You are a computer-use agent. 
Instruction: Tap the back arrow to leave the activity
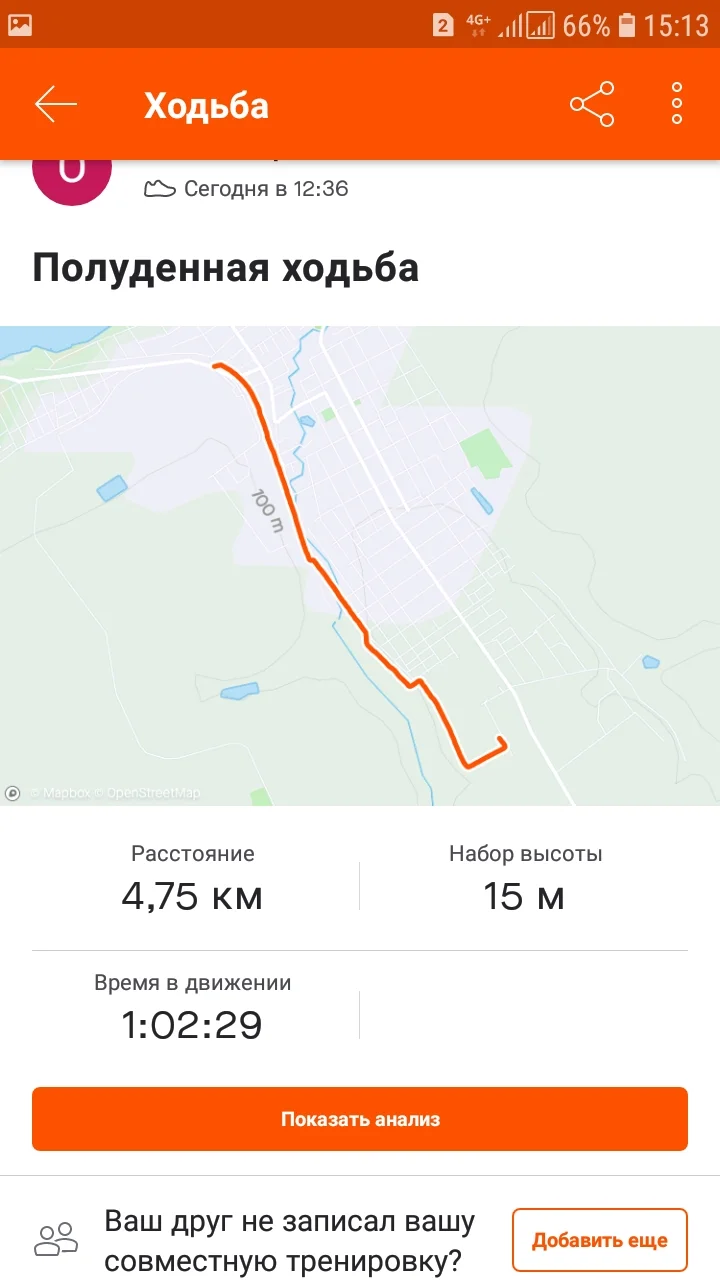coord(55,103)
